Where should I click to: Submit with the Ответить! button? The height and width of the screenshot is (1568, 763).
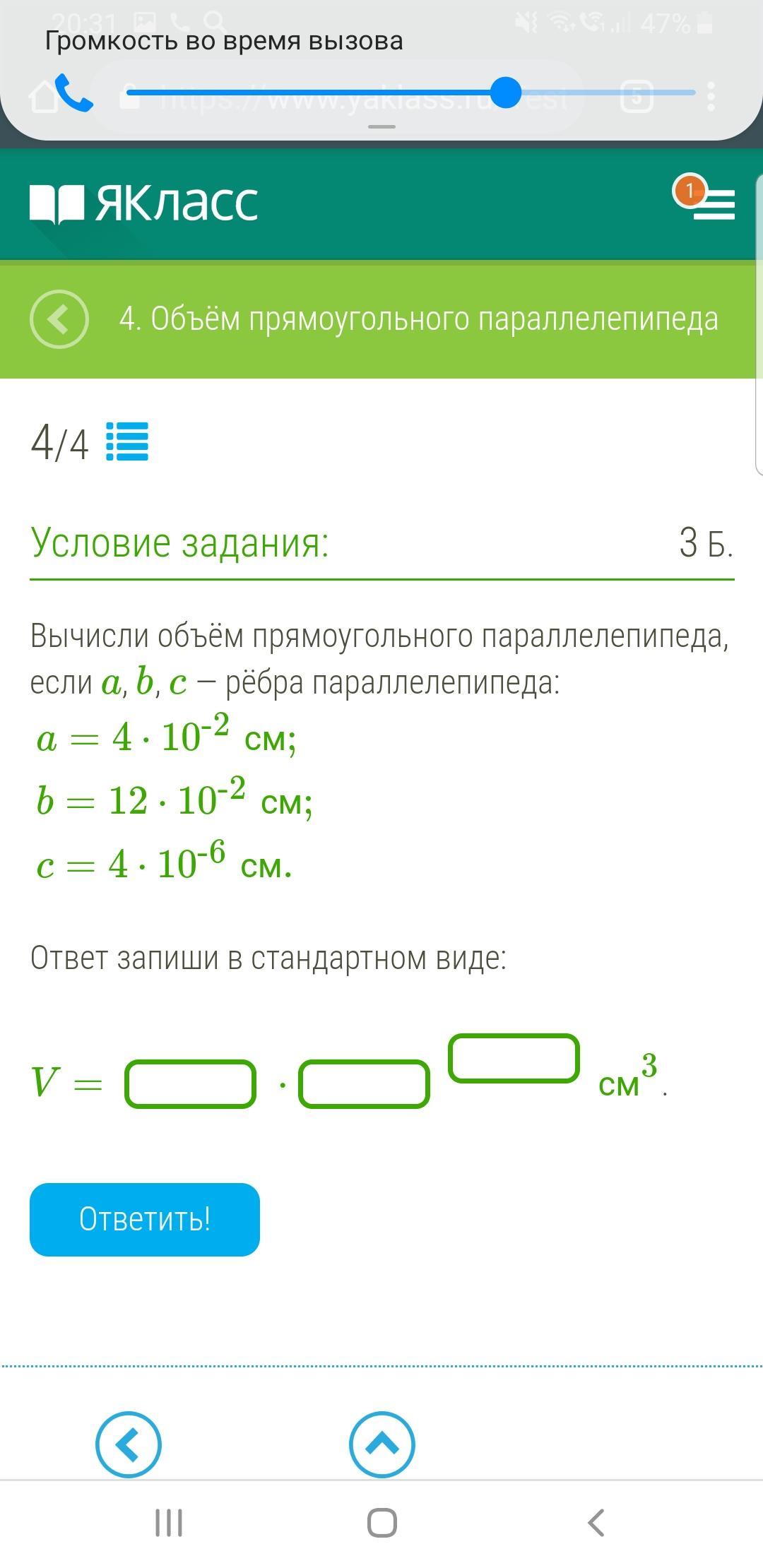[145, 1219]
